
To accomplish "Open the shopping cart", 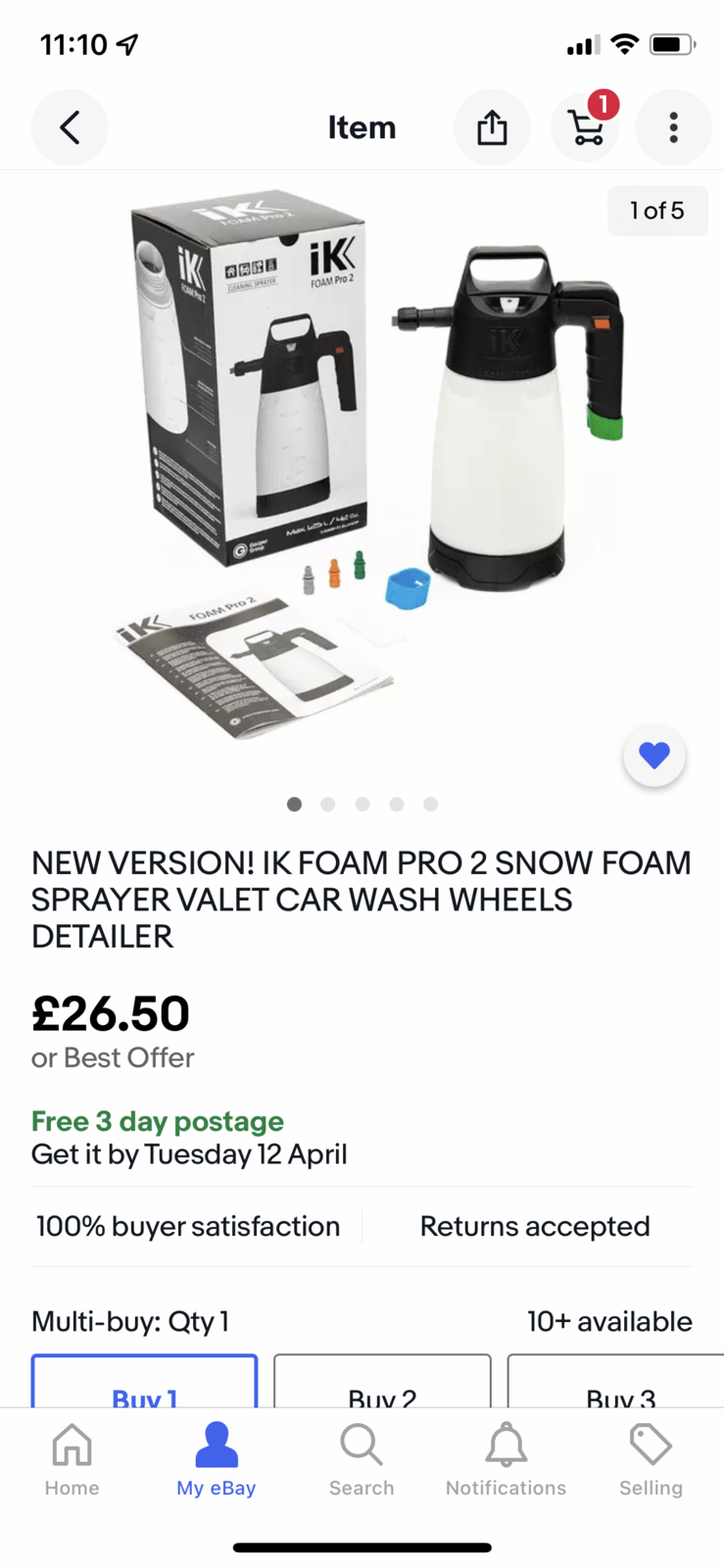I will (586, 127).
